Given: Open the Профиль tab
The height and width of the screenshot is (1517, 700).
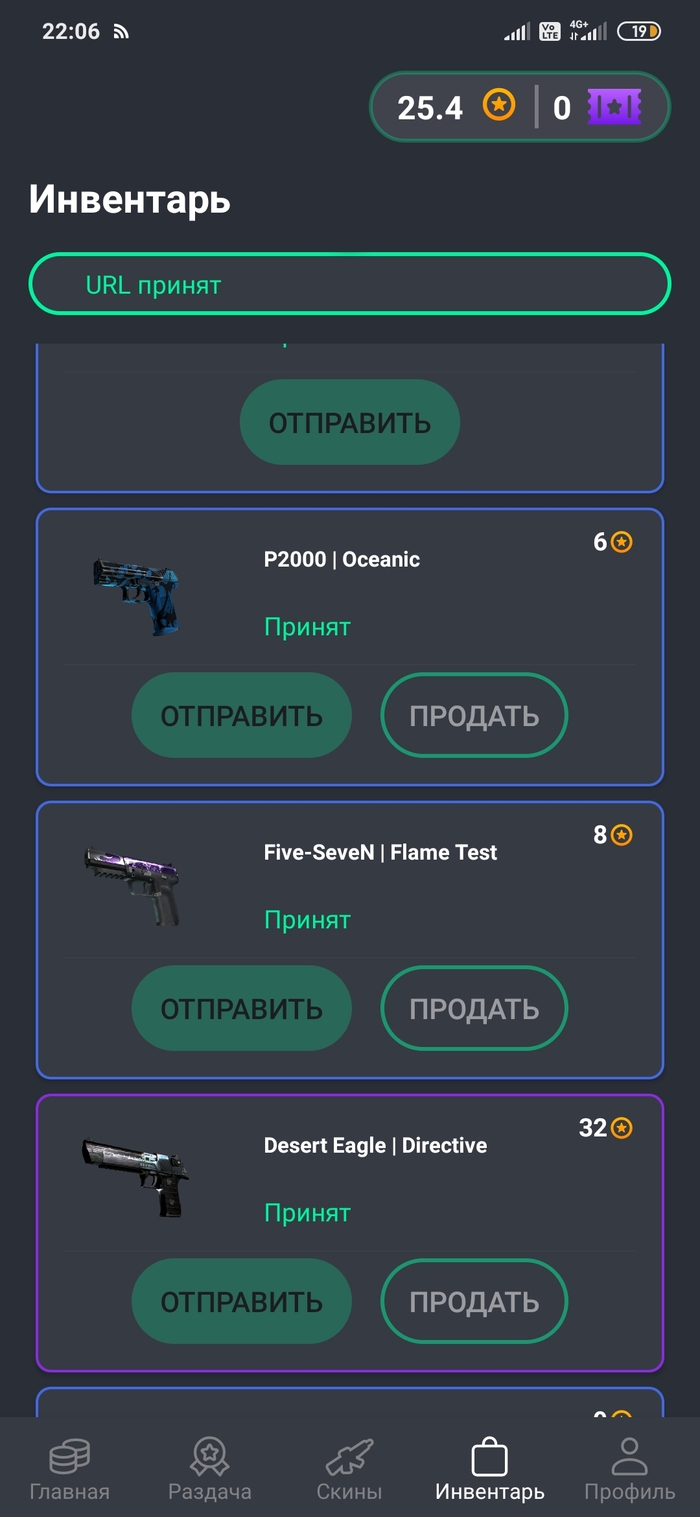Looking at the screenshot, I should coord(630,1470).
